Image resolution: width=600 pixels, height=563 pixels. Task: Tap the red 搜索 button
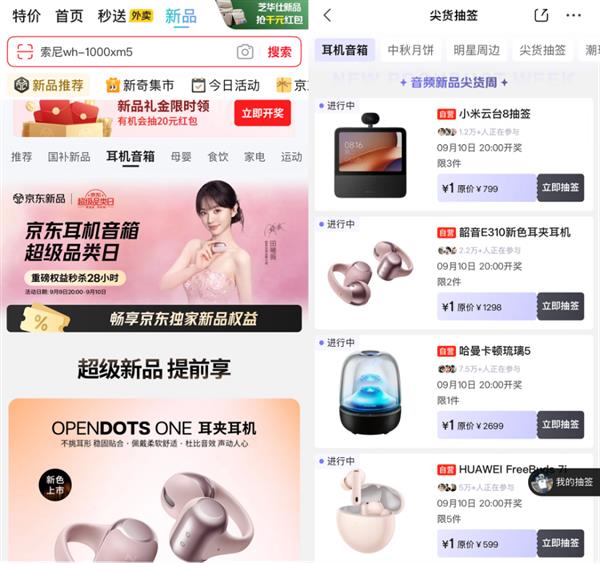[x=279, y=52]
